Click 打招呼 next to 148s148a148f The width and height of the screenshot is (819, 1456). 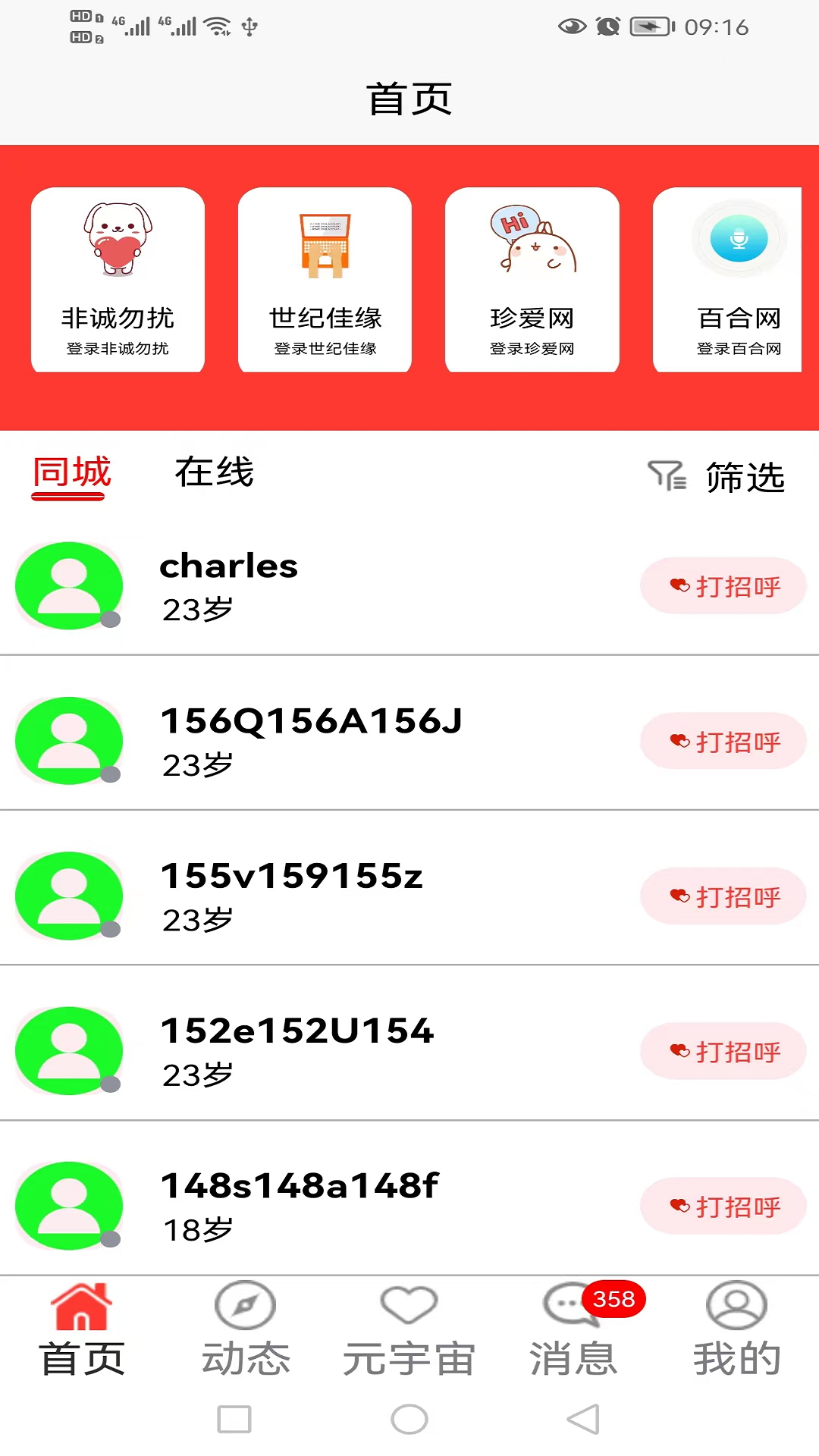click(723, 1206)
